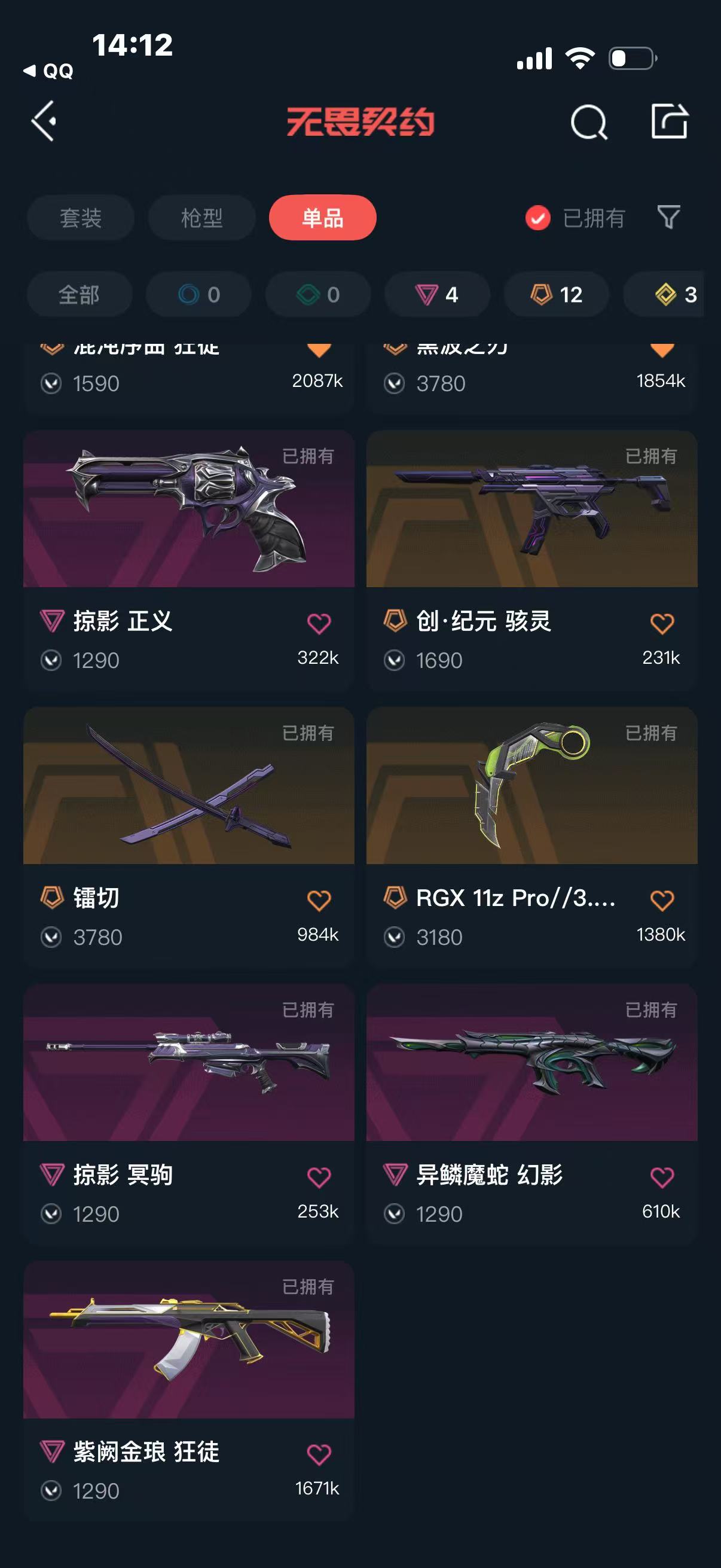Go back using the top-left arrow
Image resolution: width=721 pixels, height=1568 pixels.
point(44,122)
